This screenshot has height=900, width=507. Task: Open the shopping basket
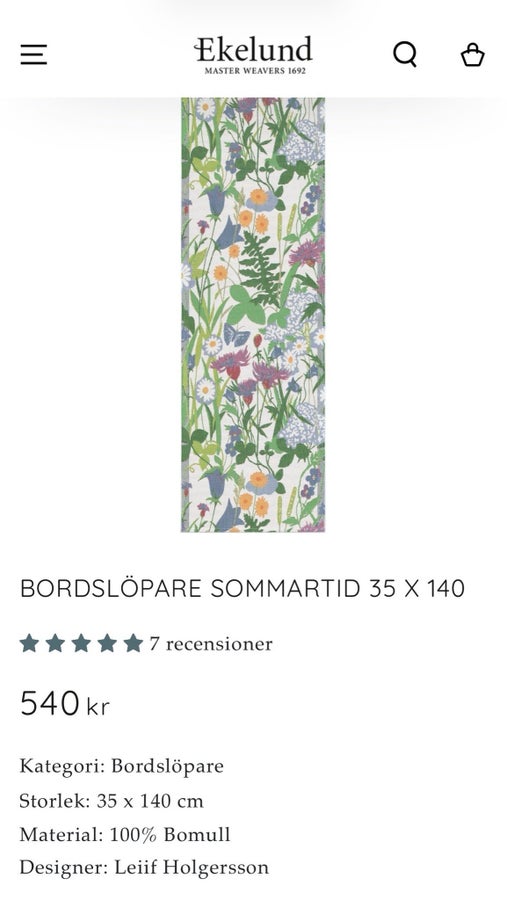[473, 55]
